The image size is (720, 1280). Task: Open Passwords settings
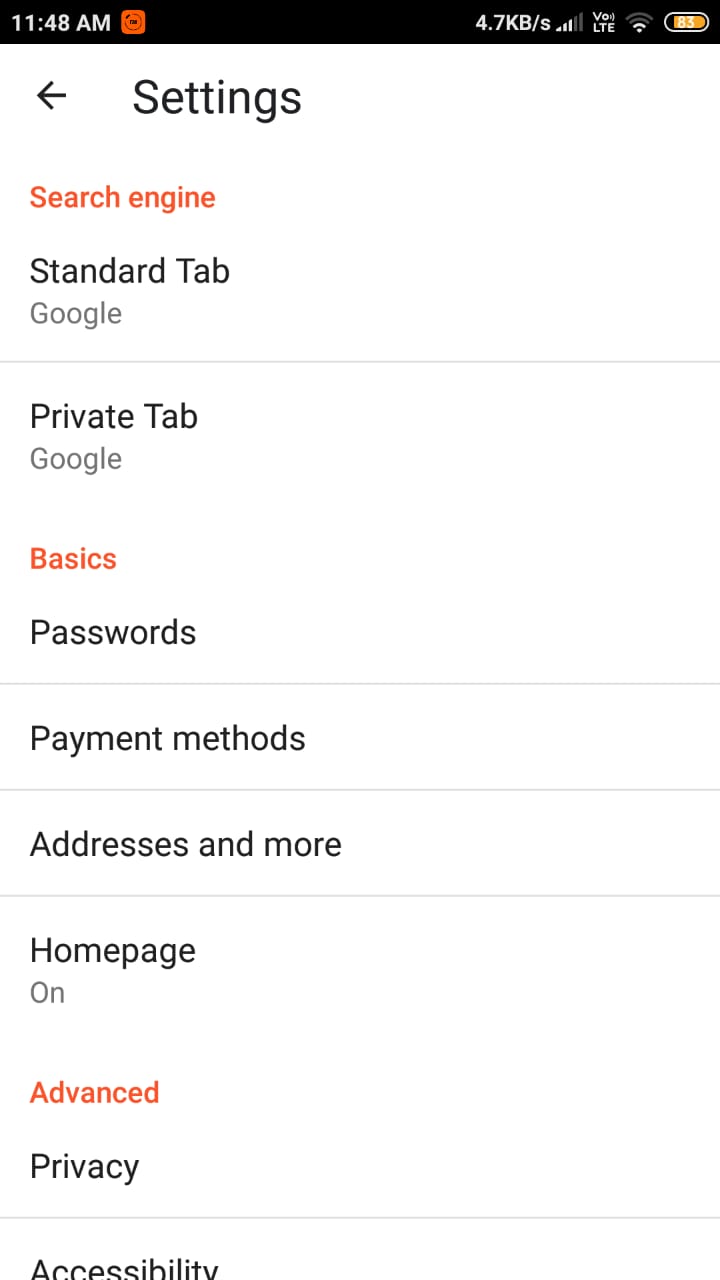[x=360, y=632]
